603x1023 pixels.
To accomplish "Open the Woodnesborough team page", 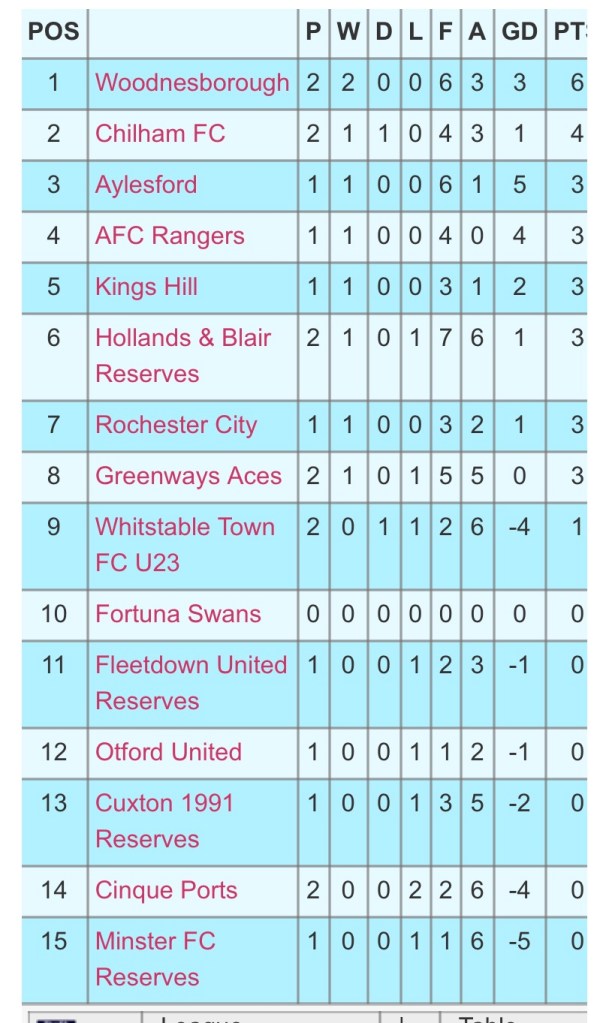I will tap(192, 83).
